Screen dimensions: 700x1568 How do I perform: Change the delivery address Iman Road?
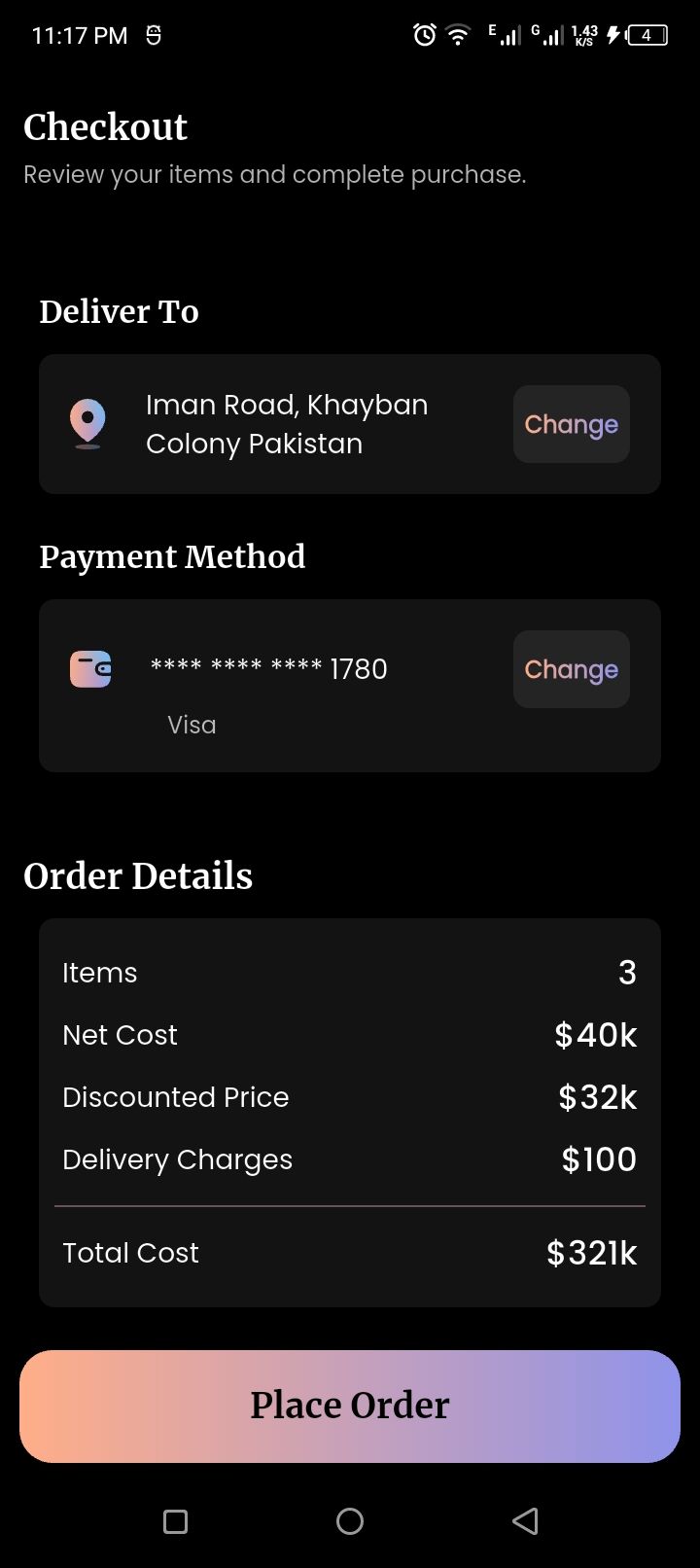571,424
